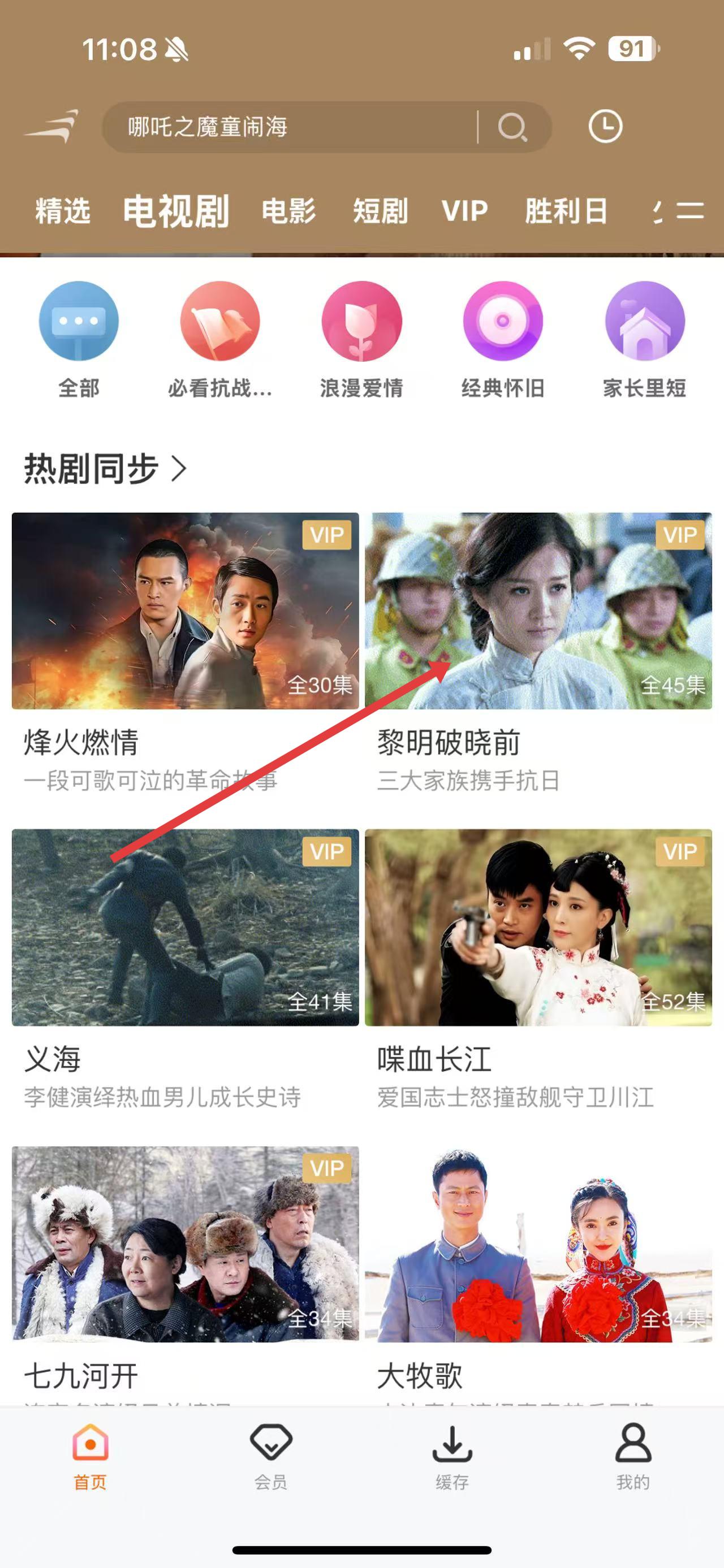Open the drama 烽火燃情
The height and width of the screenshot is (1568, 724).
(x=185, y=611)
